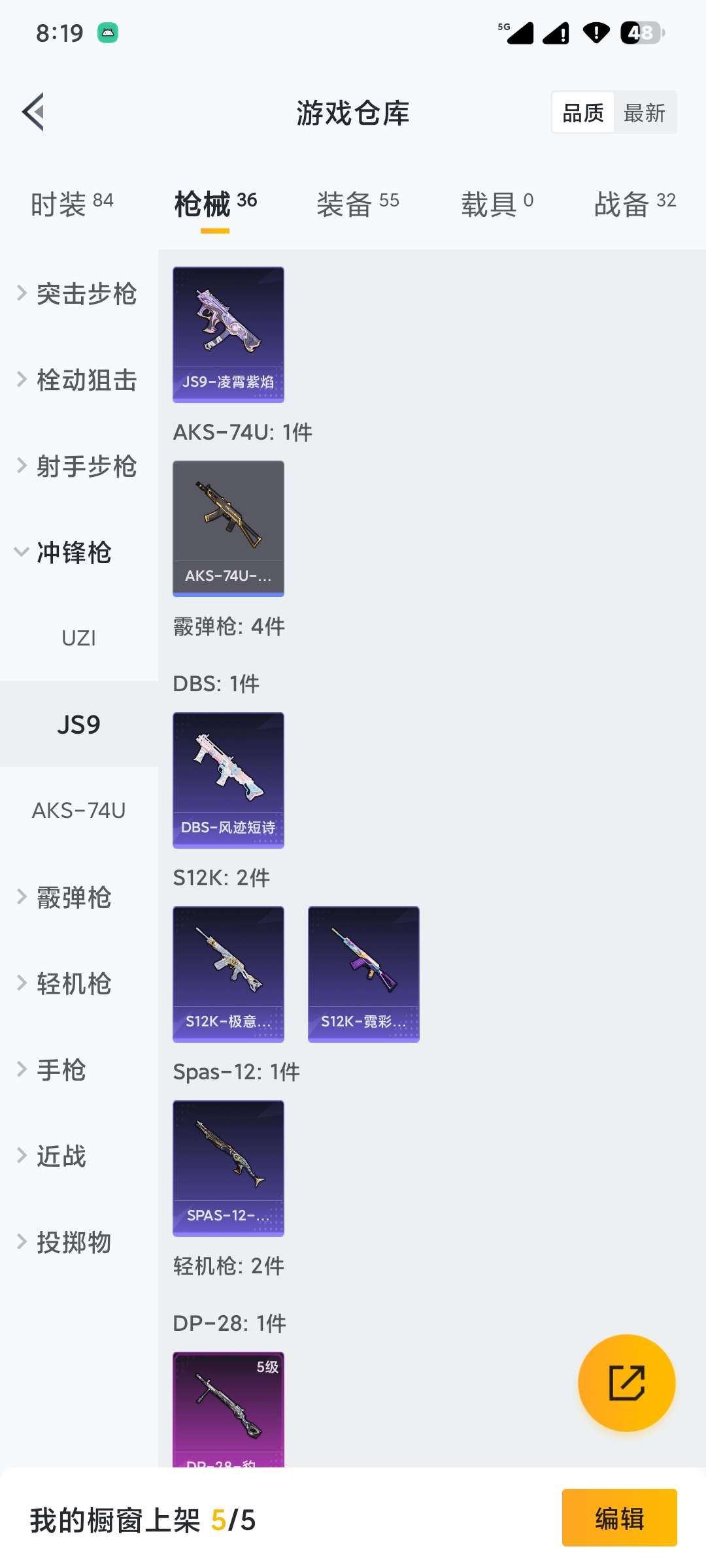Expand the 轻机枪 category
This screenshot has height=1568, width=706.
65,984
